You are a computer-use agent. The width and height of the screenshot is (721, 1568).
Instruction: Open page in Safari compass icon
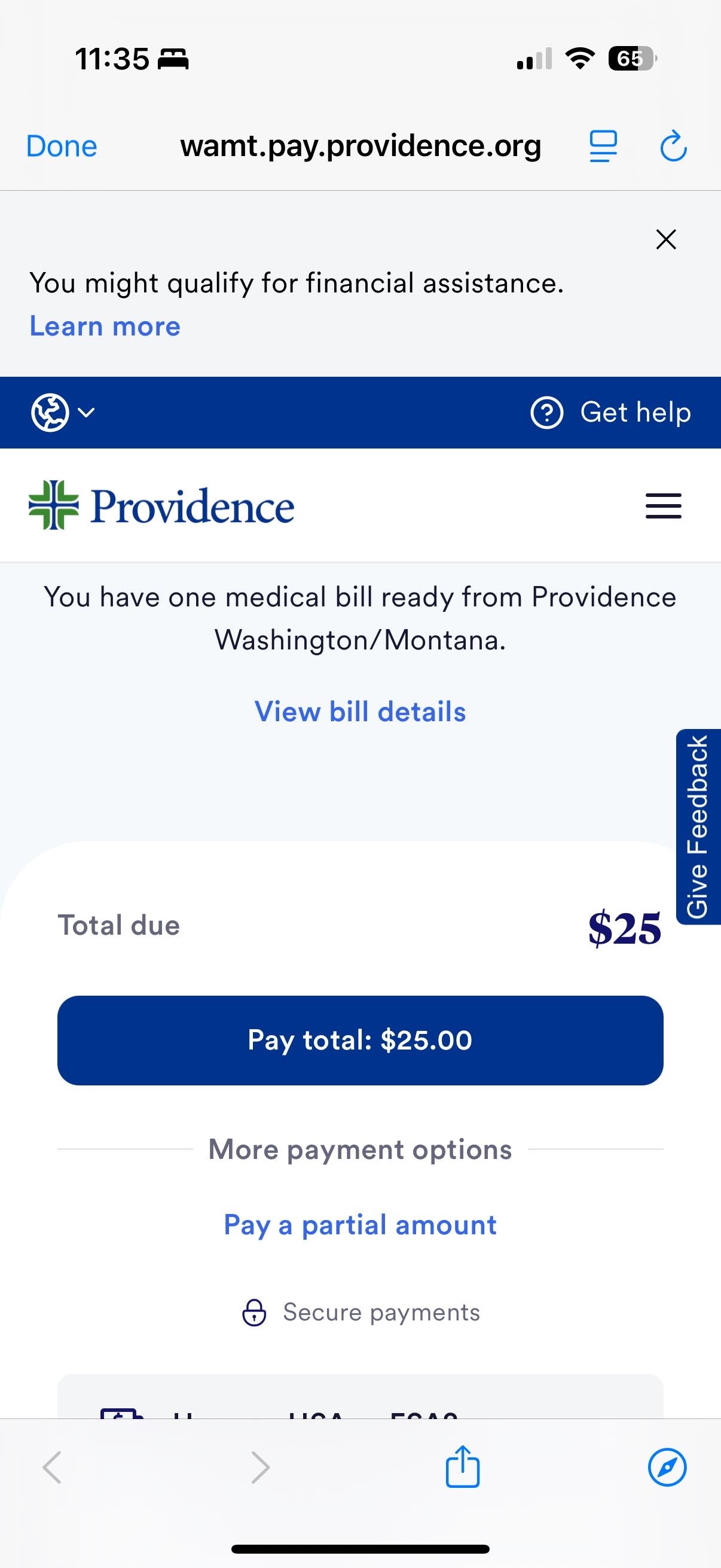point(667,1467)
